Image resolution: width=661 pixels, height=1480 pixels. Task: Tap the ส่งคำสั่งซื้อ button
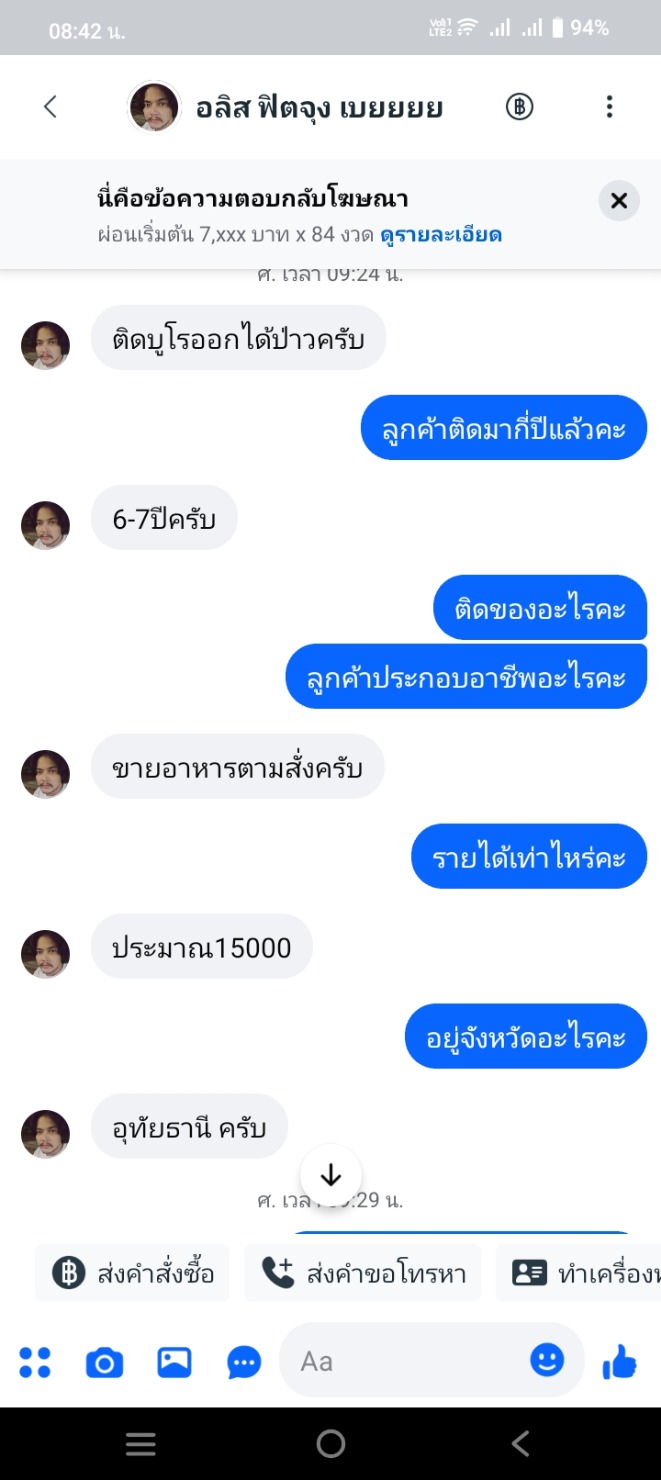click(x=133, y=1273)
